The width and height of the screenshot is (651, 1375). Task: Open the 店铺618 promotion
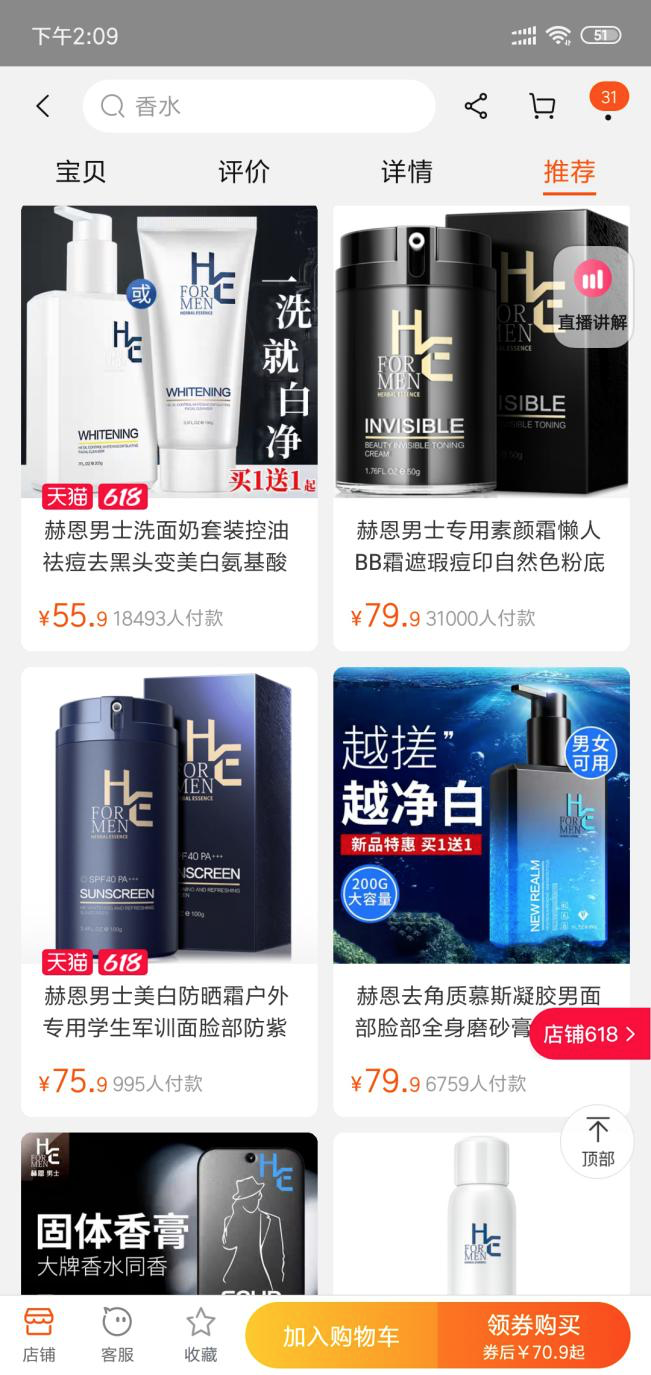click(590, 1034)
